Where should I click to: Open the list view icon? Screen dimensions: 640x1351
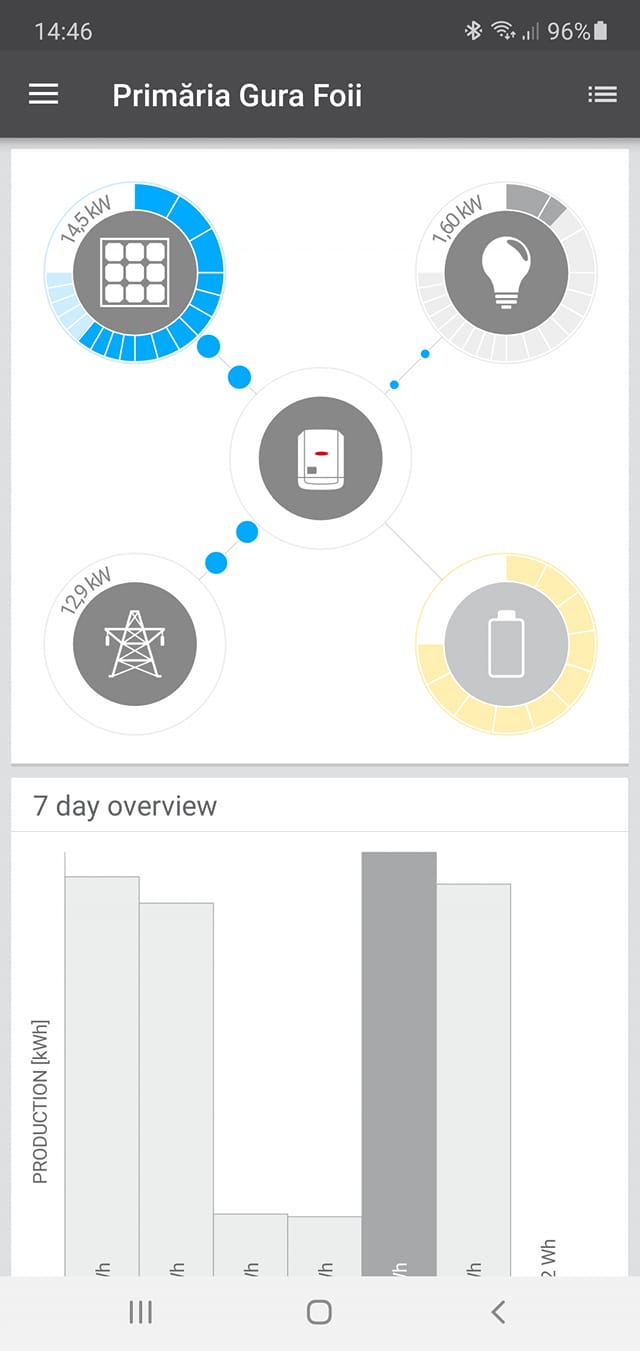pyautogui.click(x=602, y=95)
